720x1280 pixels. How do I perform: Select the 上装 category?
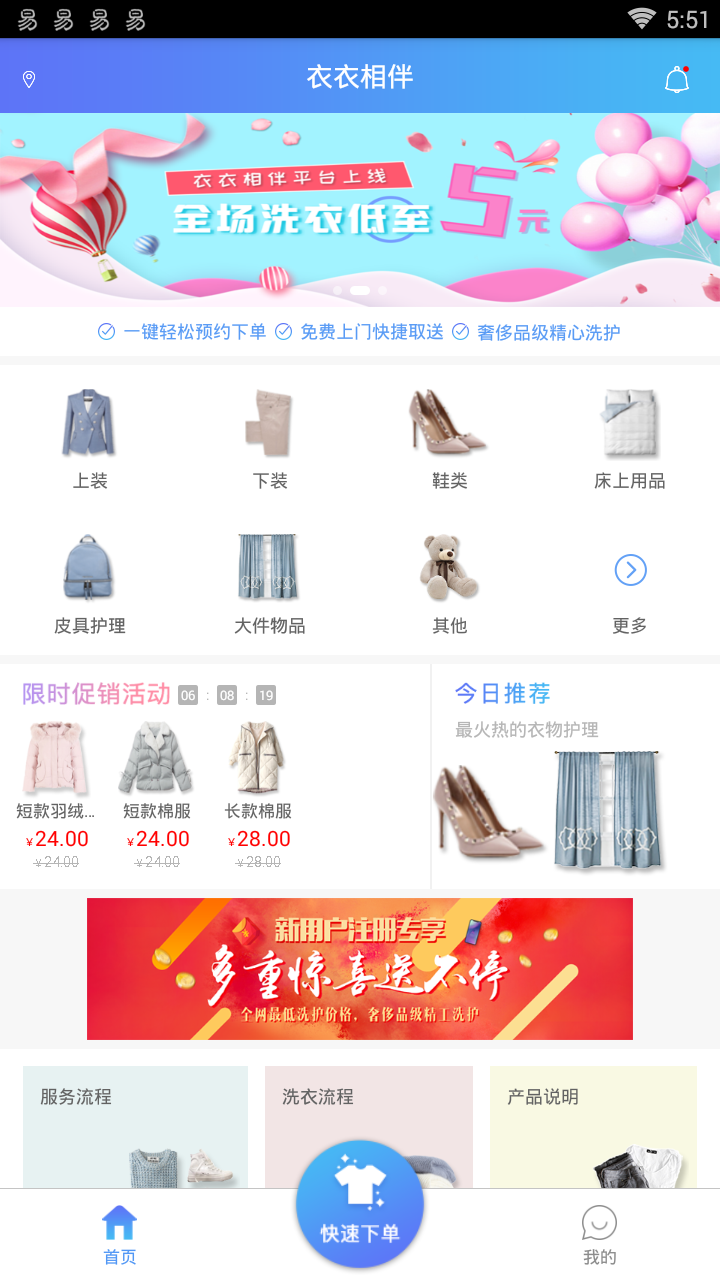click(x=90, y=438)
